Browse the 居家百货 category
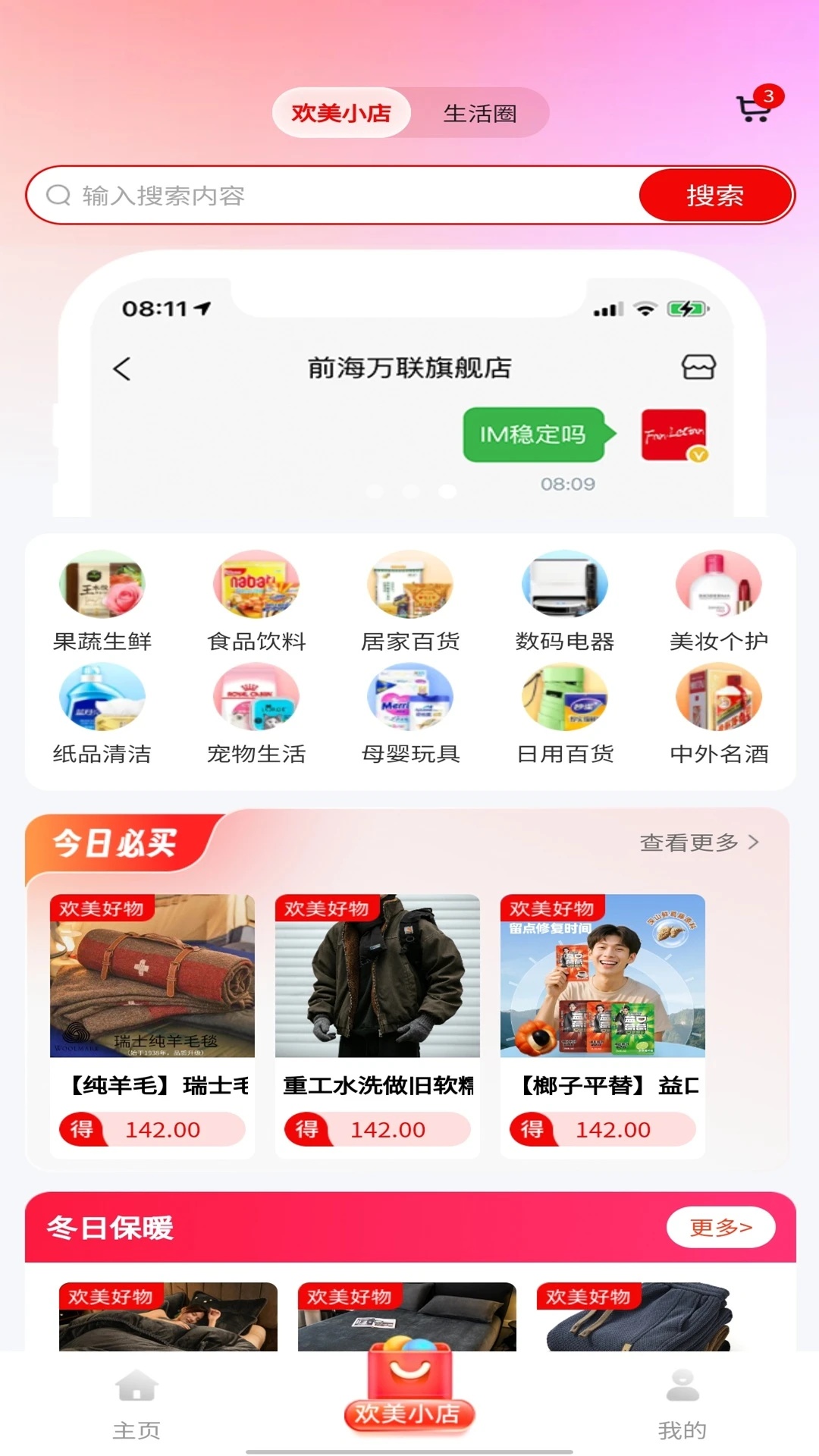The height and width of the screenshot is (1456, 819). point(410,601)
